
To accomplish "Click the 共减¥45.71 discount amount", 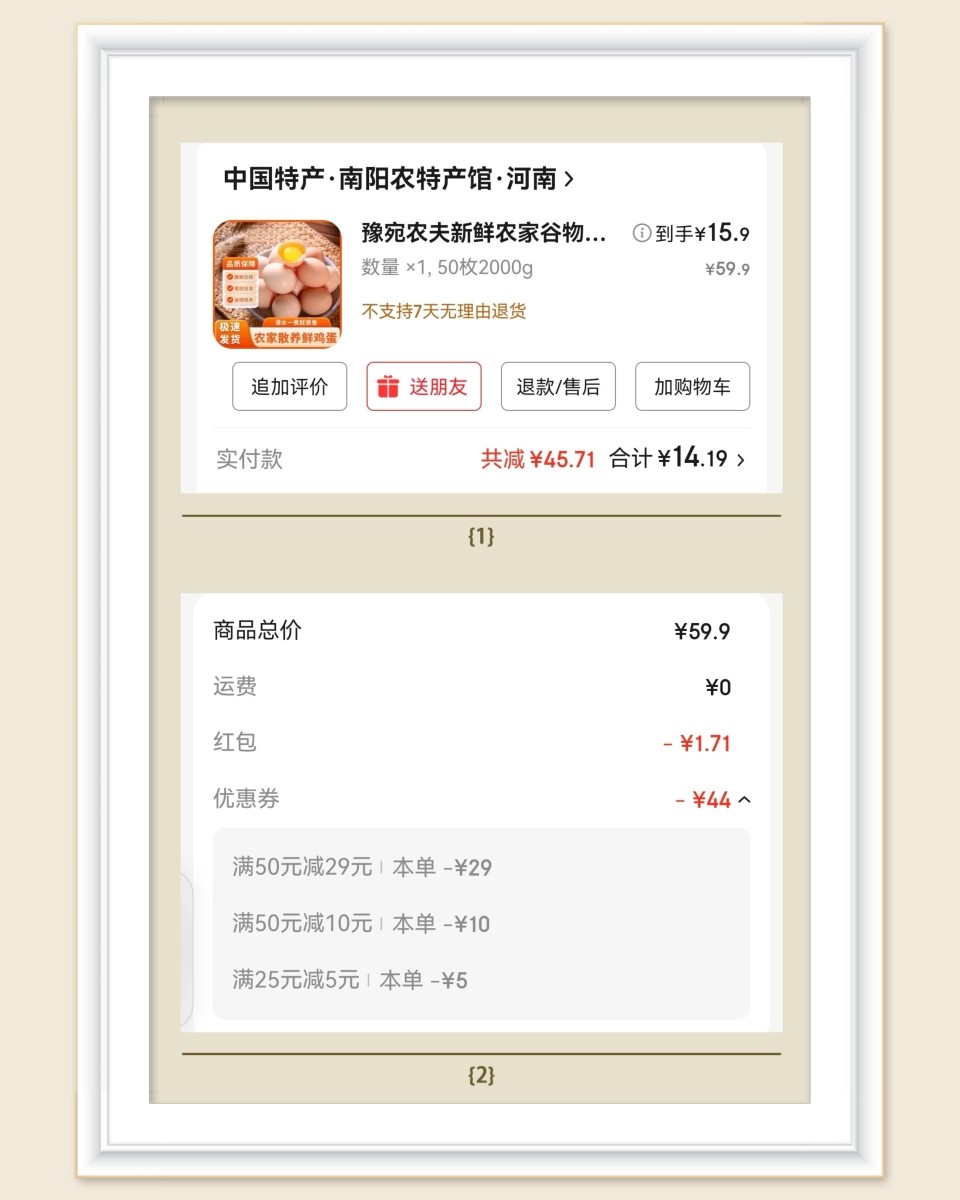I will point(537,459).
